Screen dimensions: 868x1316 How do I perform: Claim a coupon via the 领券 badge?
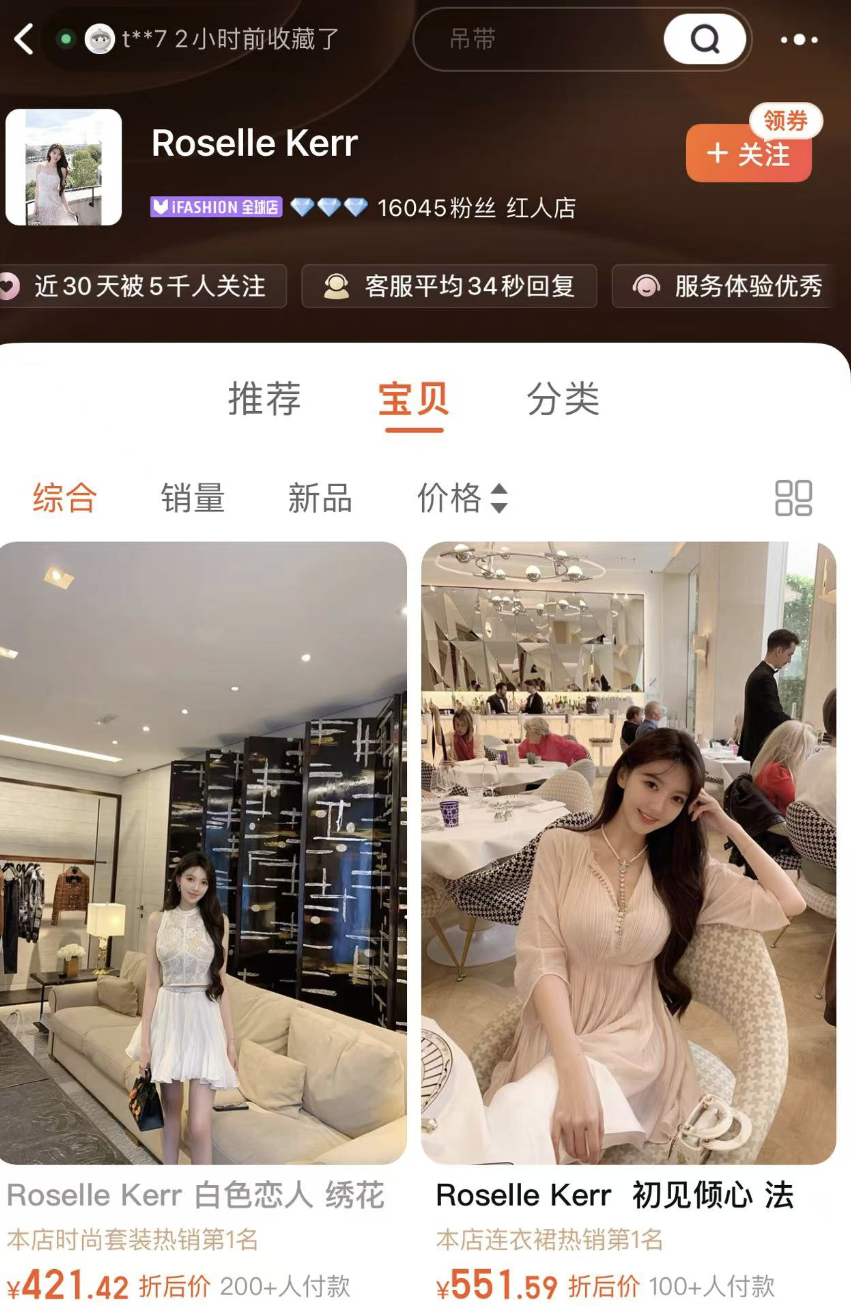(x=786, y=121)
